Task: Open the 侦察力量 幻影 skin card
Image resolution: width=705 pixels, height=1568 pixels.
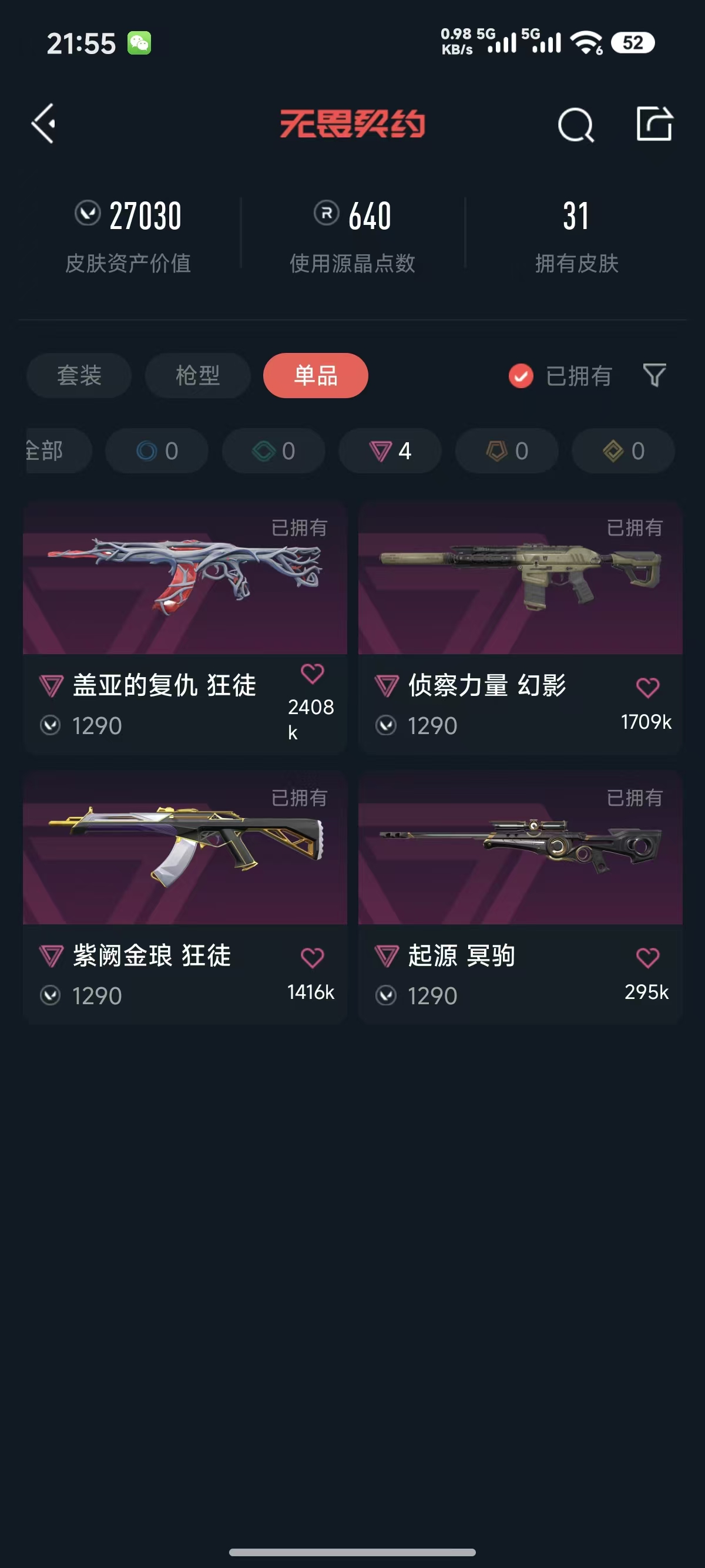Action: [x=520, y=579]
